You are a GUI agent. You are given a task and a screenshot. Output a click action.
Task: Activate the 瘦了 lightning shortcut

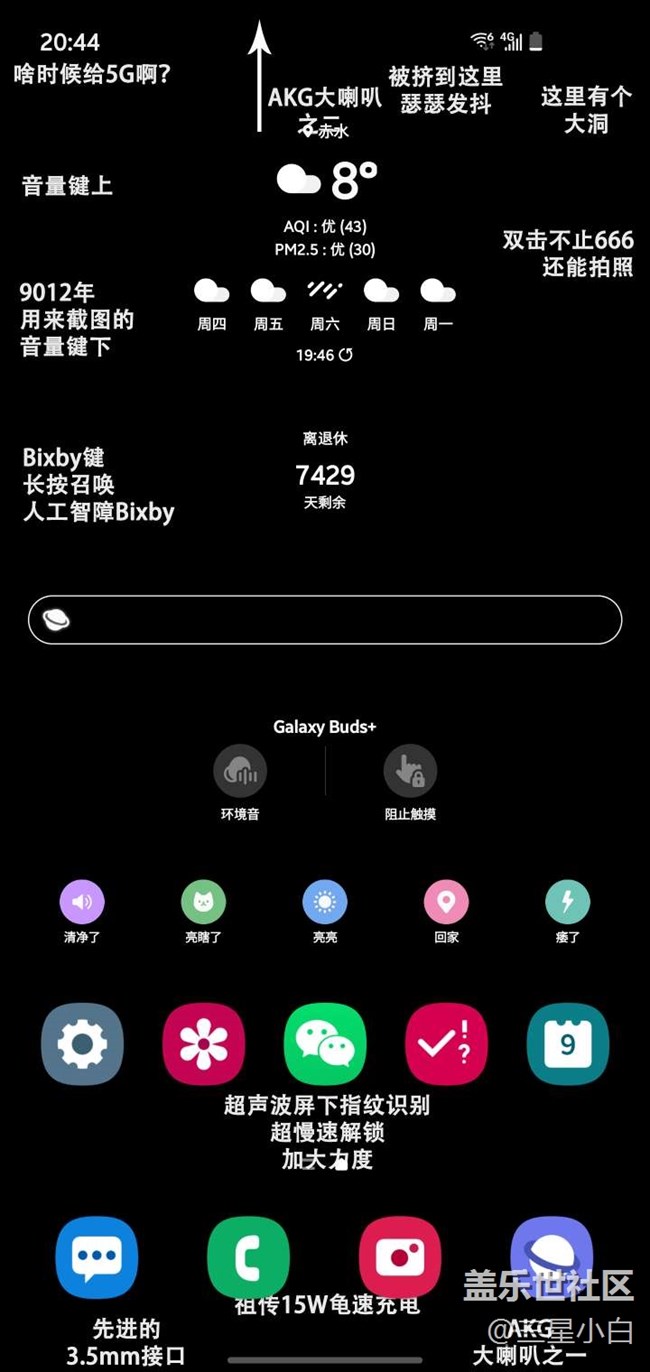point(567,902)
